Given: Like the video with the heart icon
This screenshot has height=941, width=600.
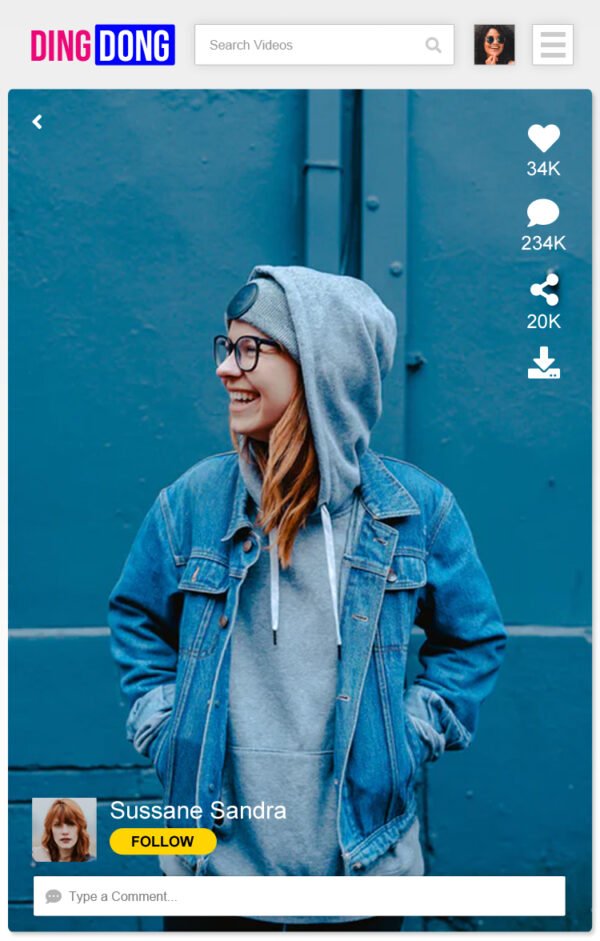Looking at the screenshot, I should click(543, 138).
